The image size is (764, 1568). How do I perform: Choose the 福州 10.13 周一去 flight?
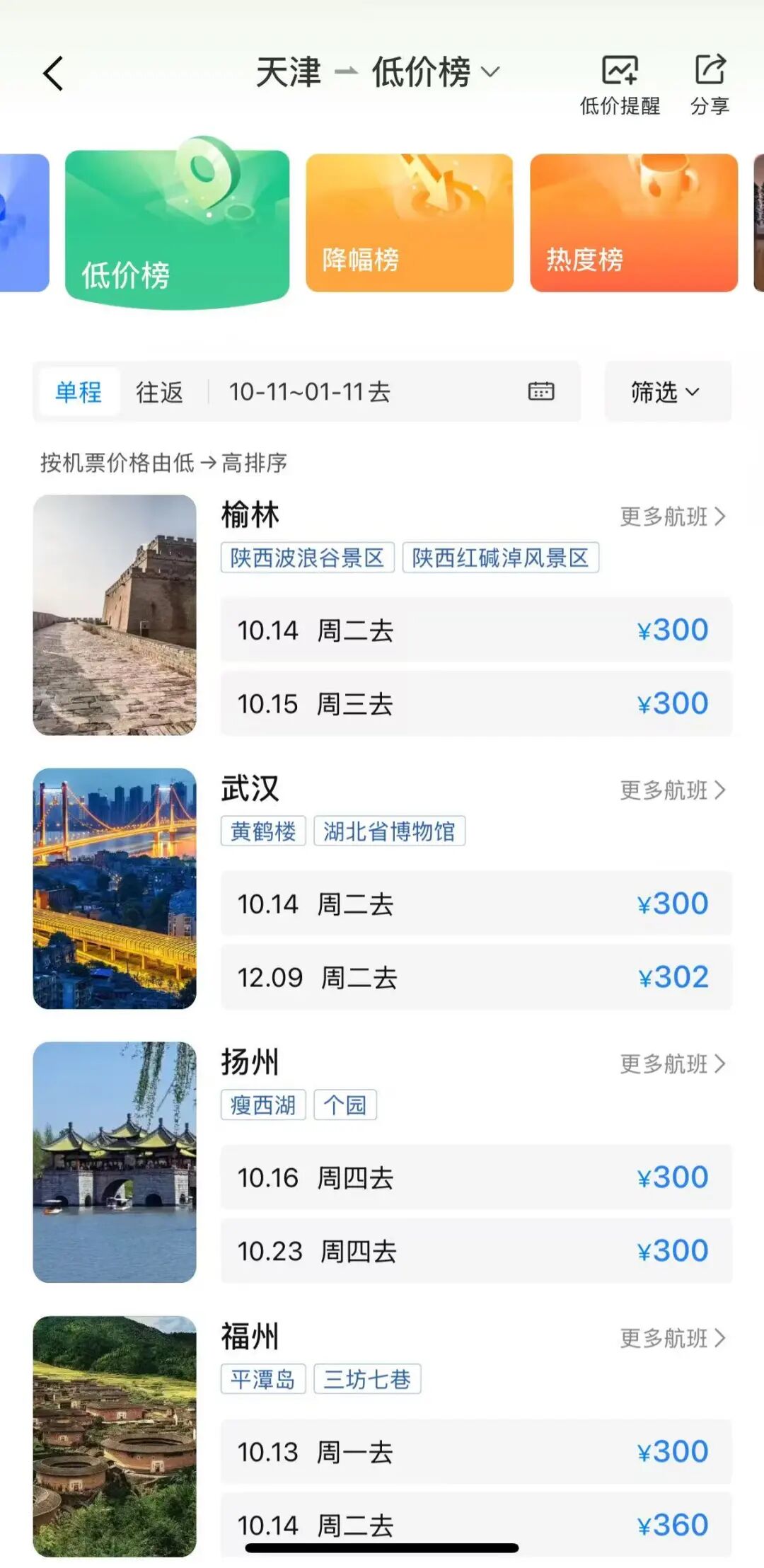[x=476, y=1452]
